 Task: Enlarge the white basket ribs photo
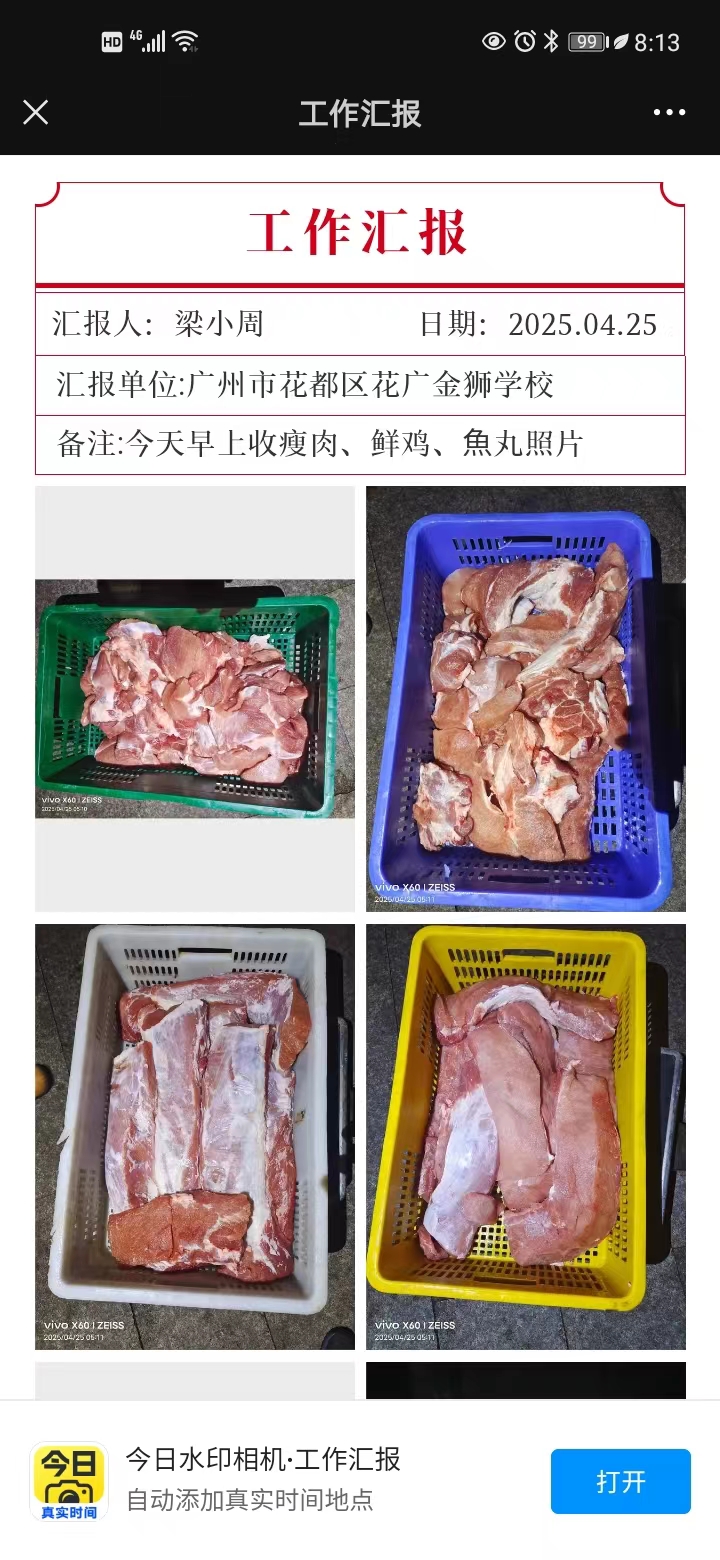coord(195,1136)
